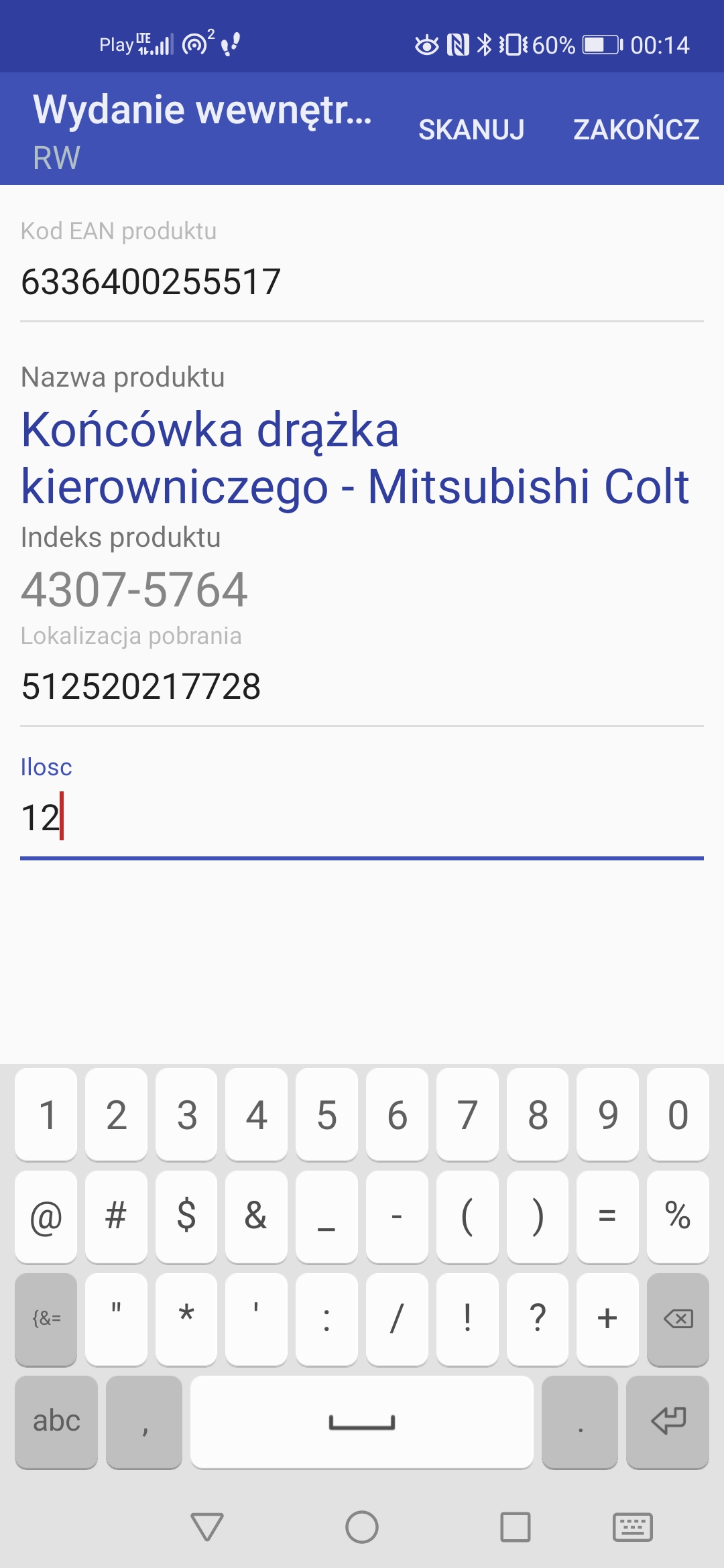Hide the keyboard with the navigation back arrow
Viewport: 724px width, 1568px height.
point(207,1527)
